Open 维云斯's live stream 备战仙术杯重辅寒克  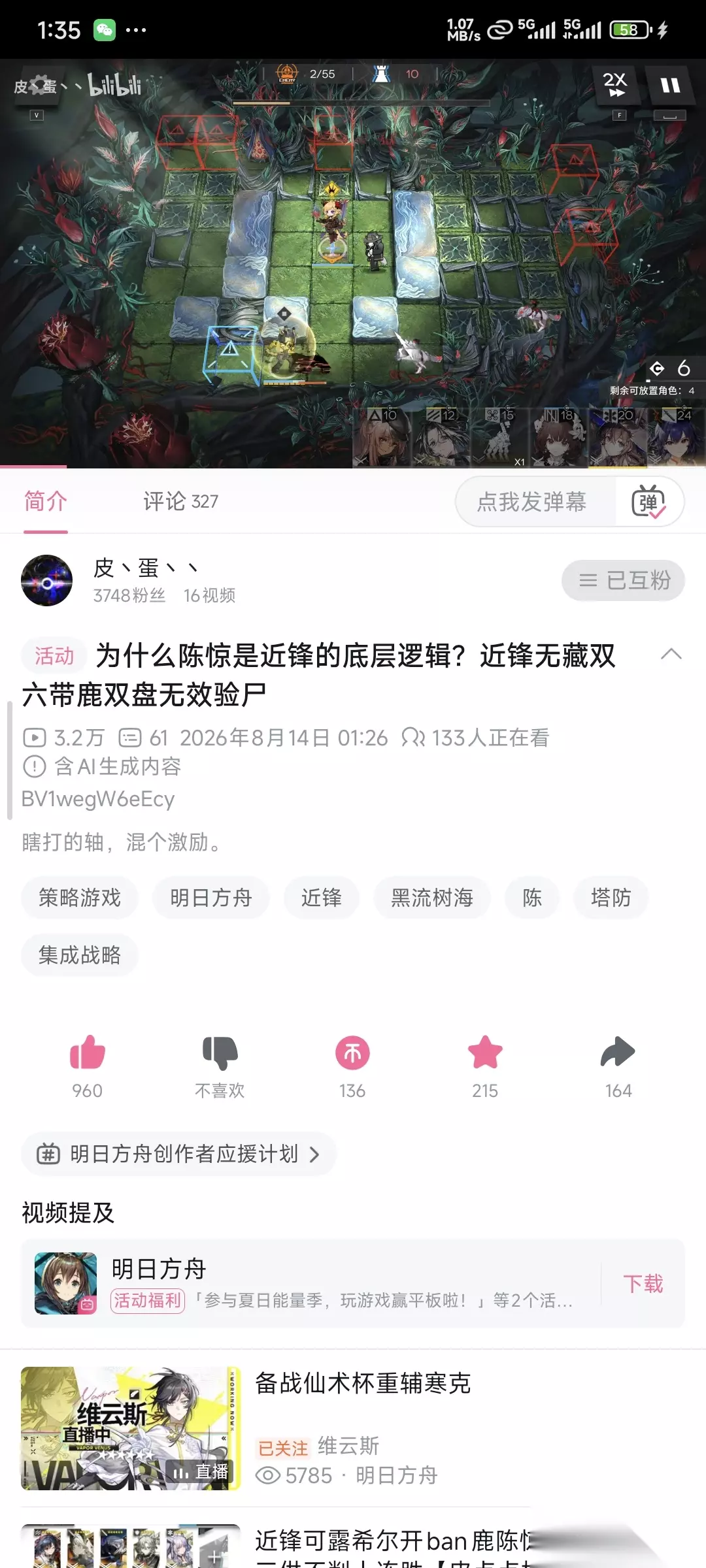pos(353,1428)
